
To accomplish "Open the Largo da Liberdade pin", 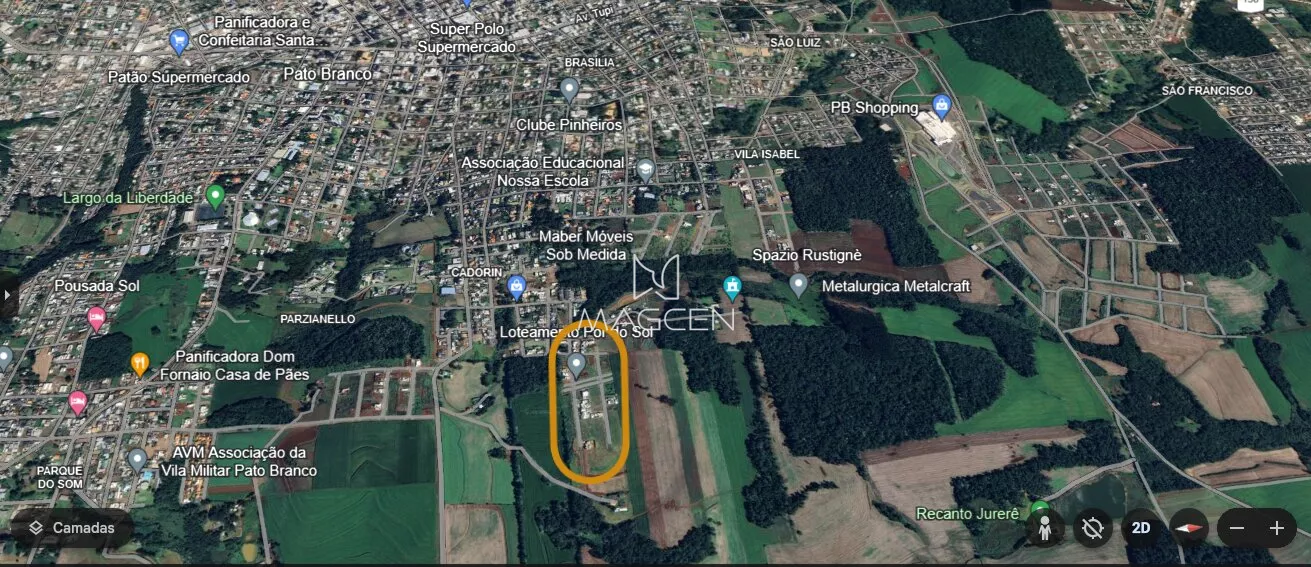I will click(x=214, y=195).
